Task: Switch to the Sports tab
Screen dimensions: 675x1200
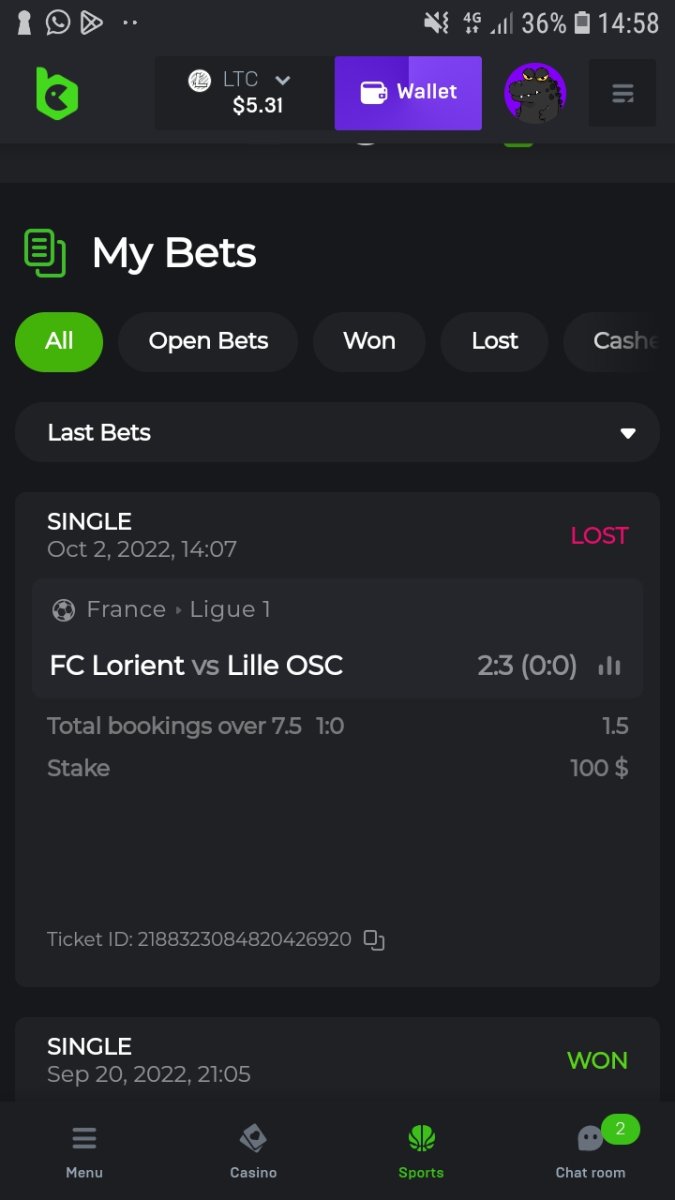Action: click(x=421, y=1150)
